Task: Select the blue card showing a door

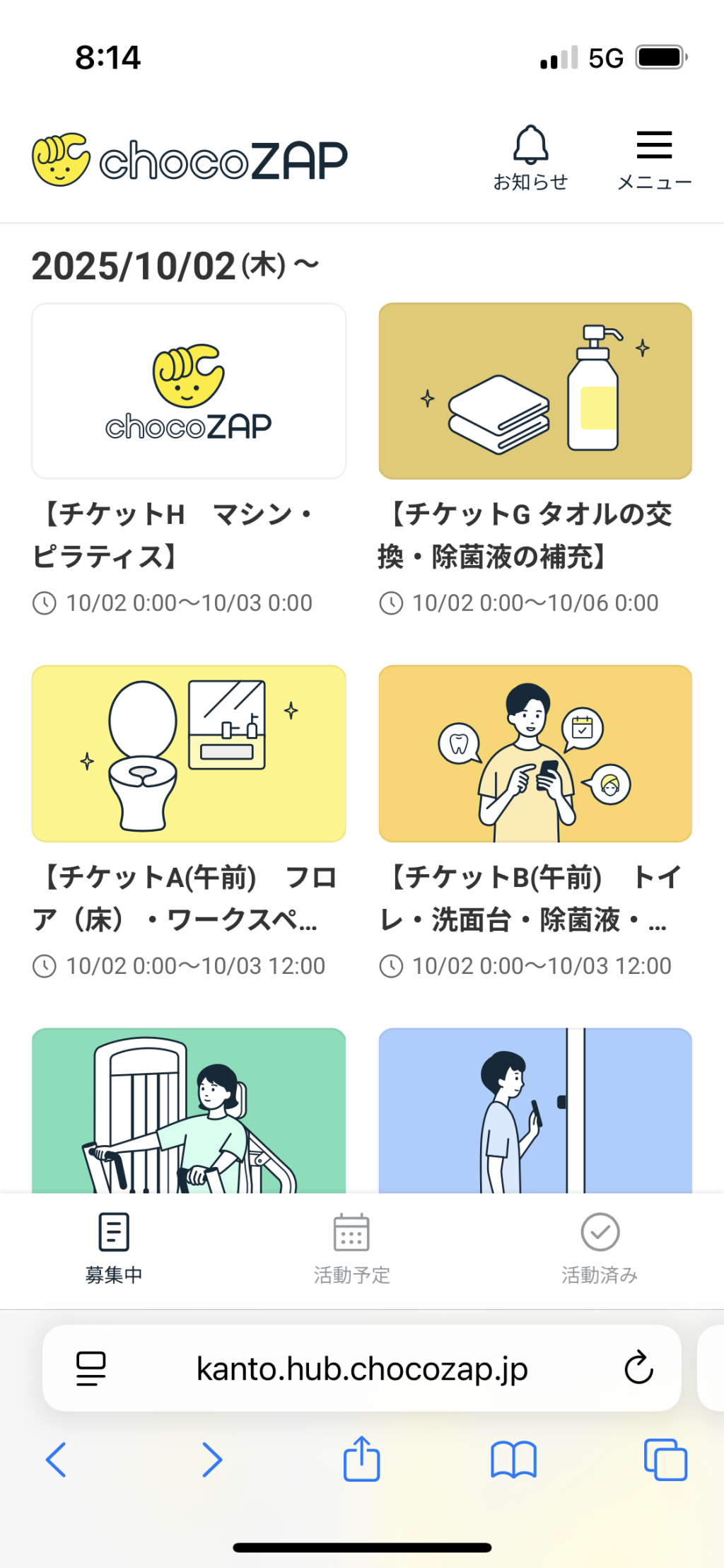Action: click(535, 1110)
